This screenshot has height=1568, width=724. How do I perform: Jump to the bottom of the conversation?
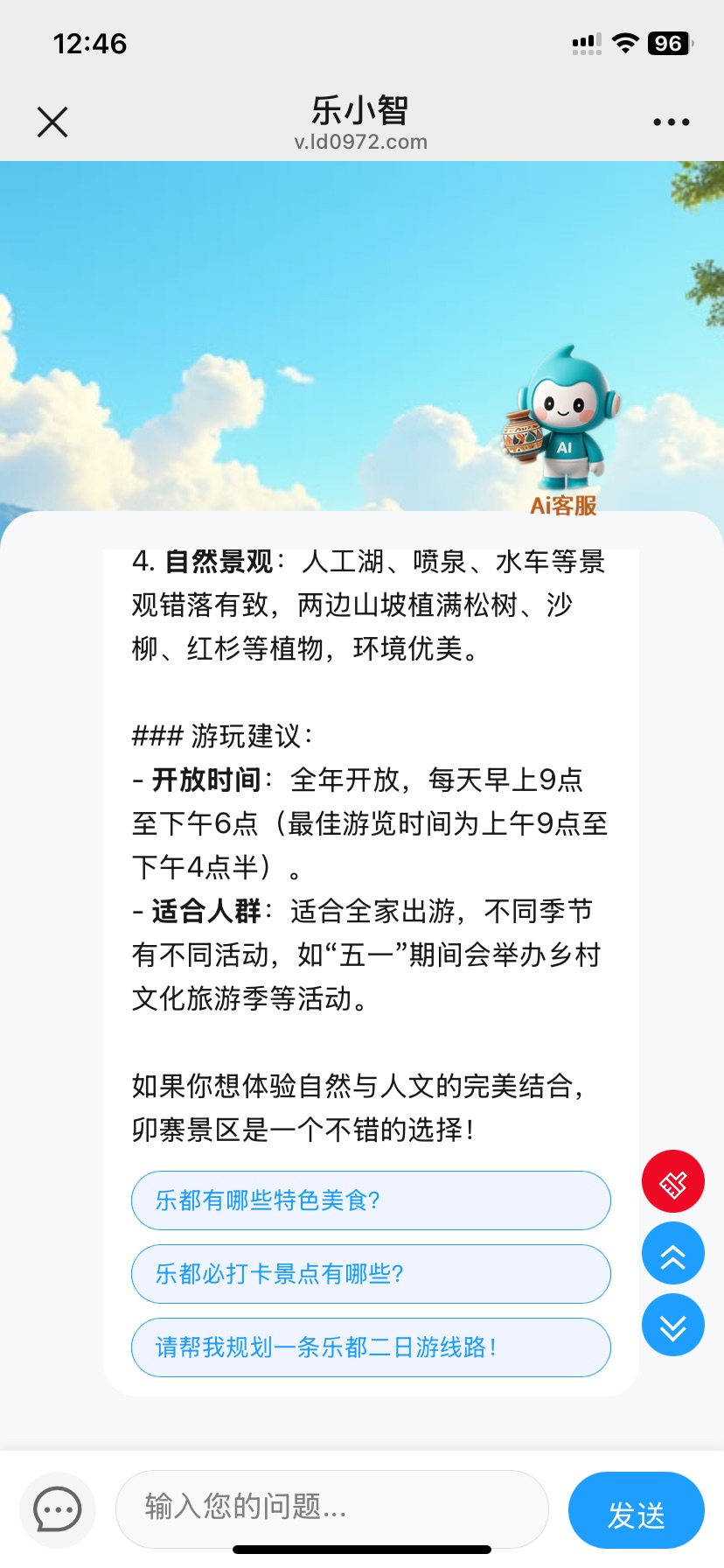[x=672, y=1325]
